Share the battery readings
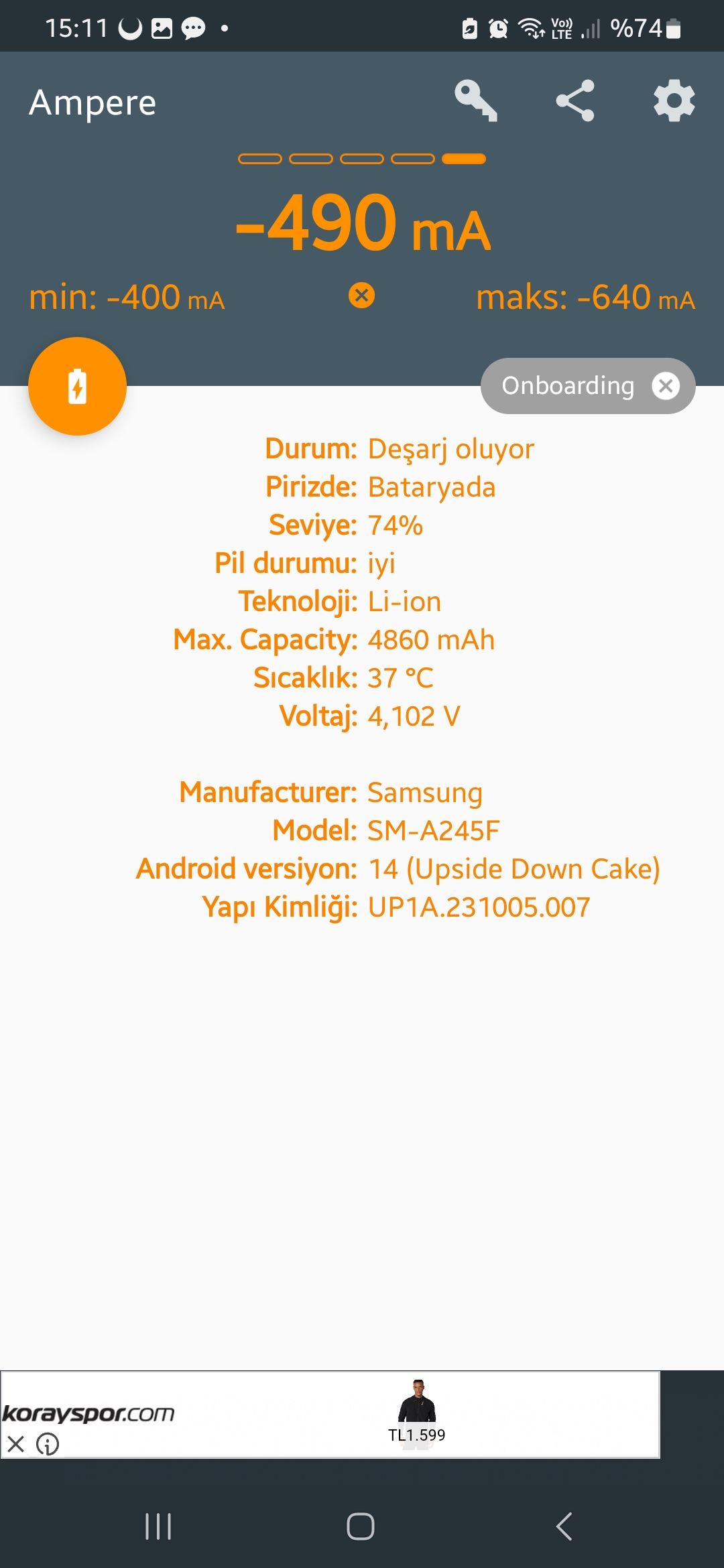This screenshot has width=724, height=1568. coord(575,101)
